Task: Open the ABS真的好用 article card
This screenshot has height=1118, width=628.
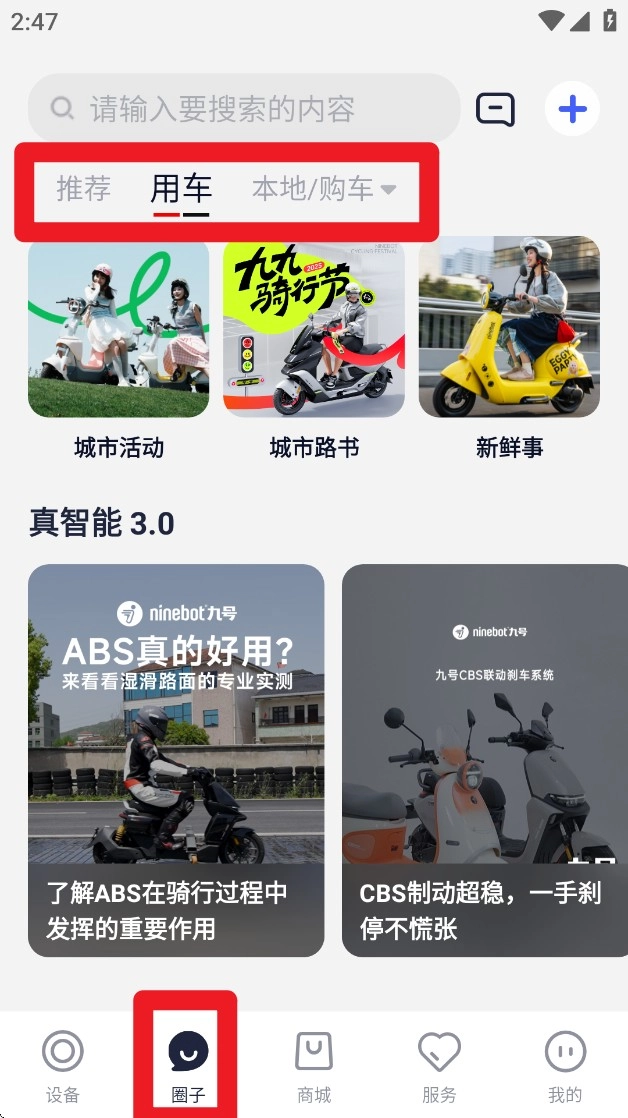Action: (x=176, y=760)
